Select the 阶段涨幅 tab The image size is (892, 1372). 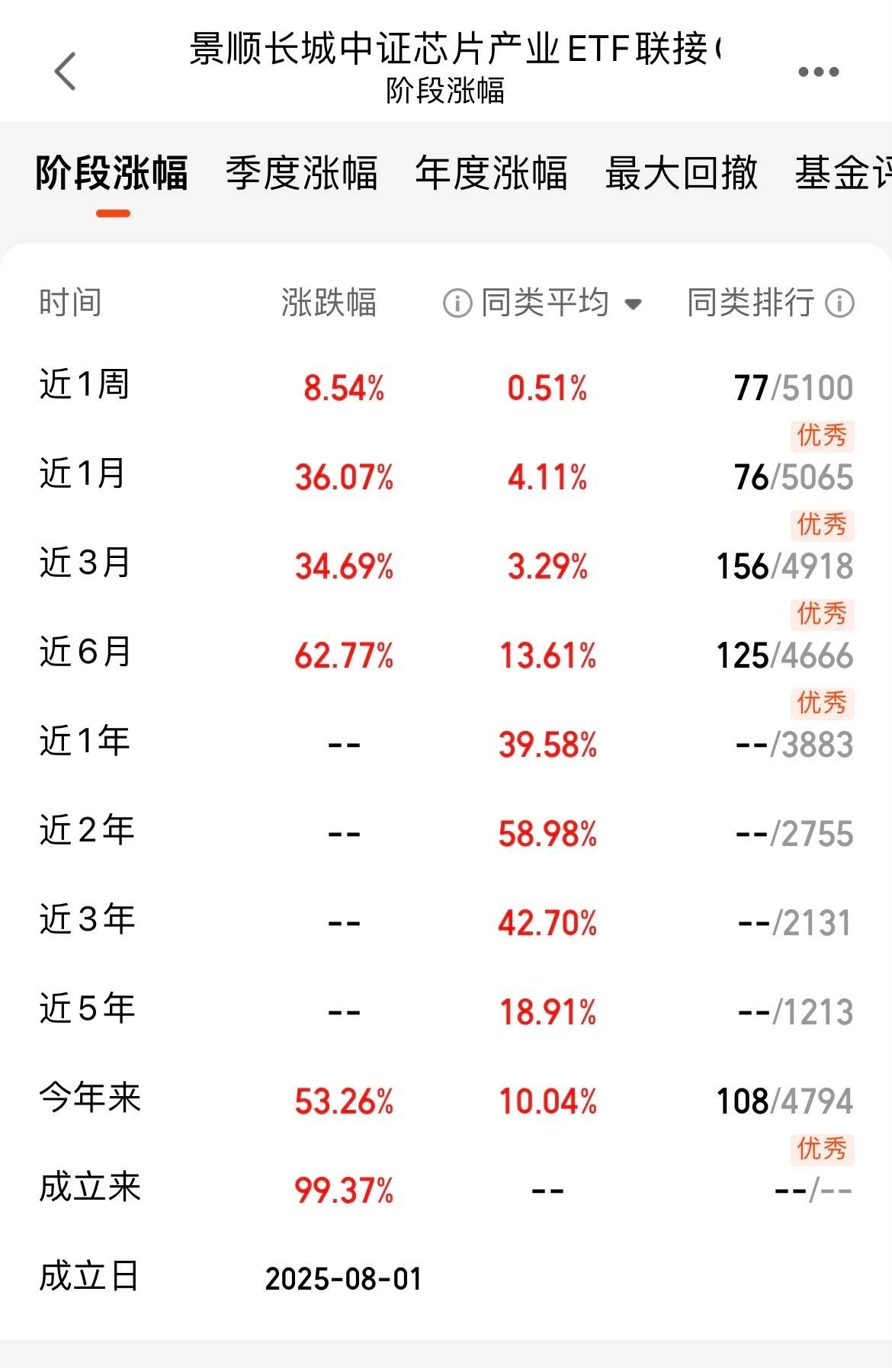(112, 173)
